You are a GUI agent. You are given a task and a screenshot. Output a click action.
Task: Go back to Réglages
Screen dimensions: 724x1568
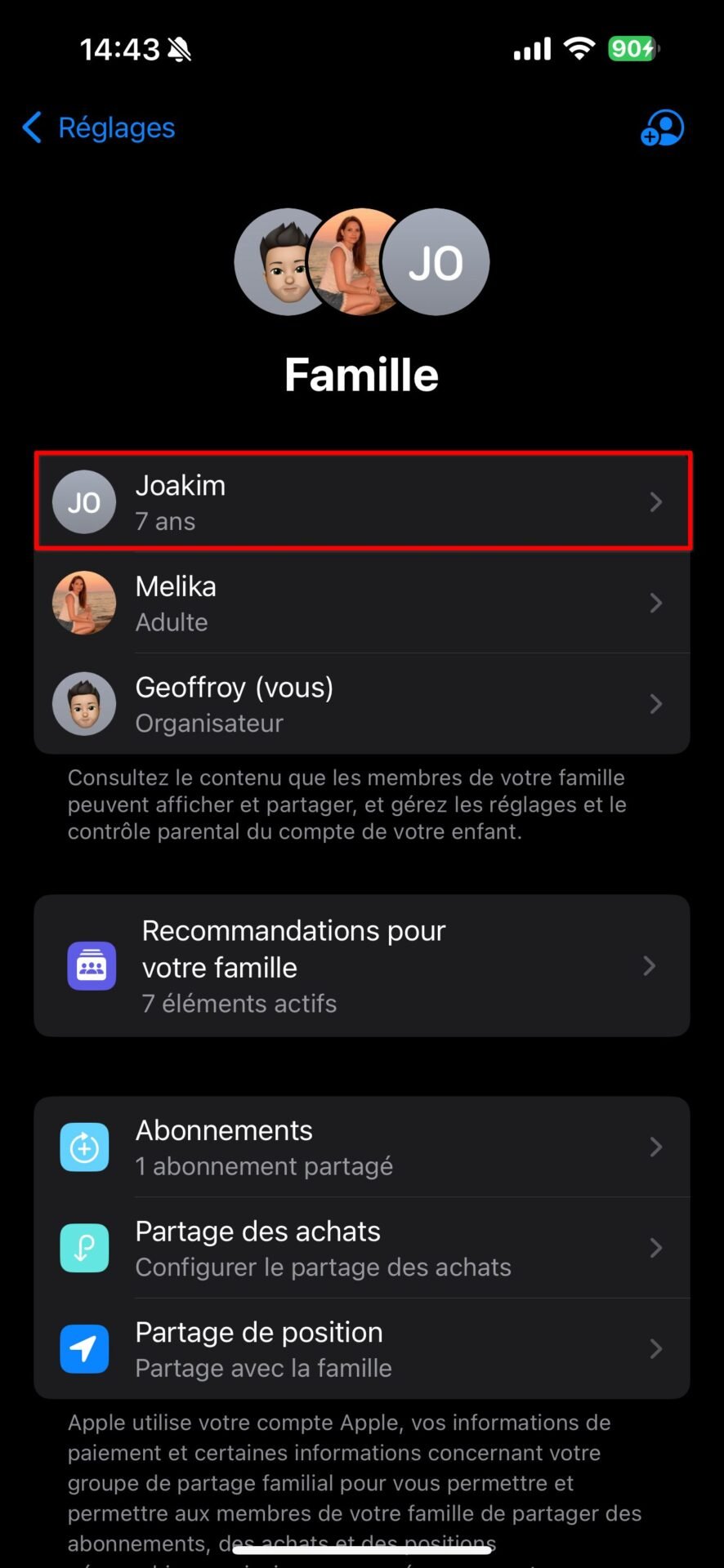tap(98, 128)
